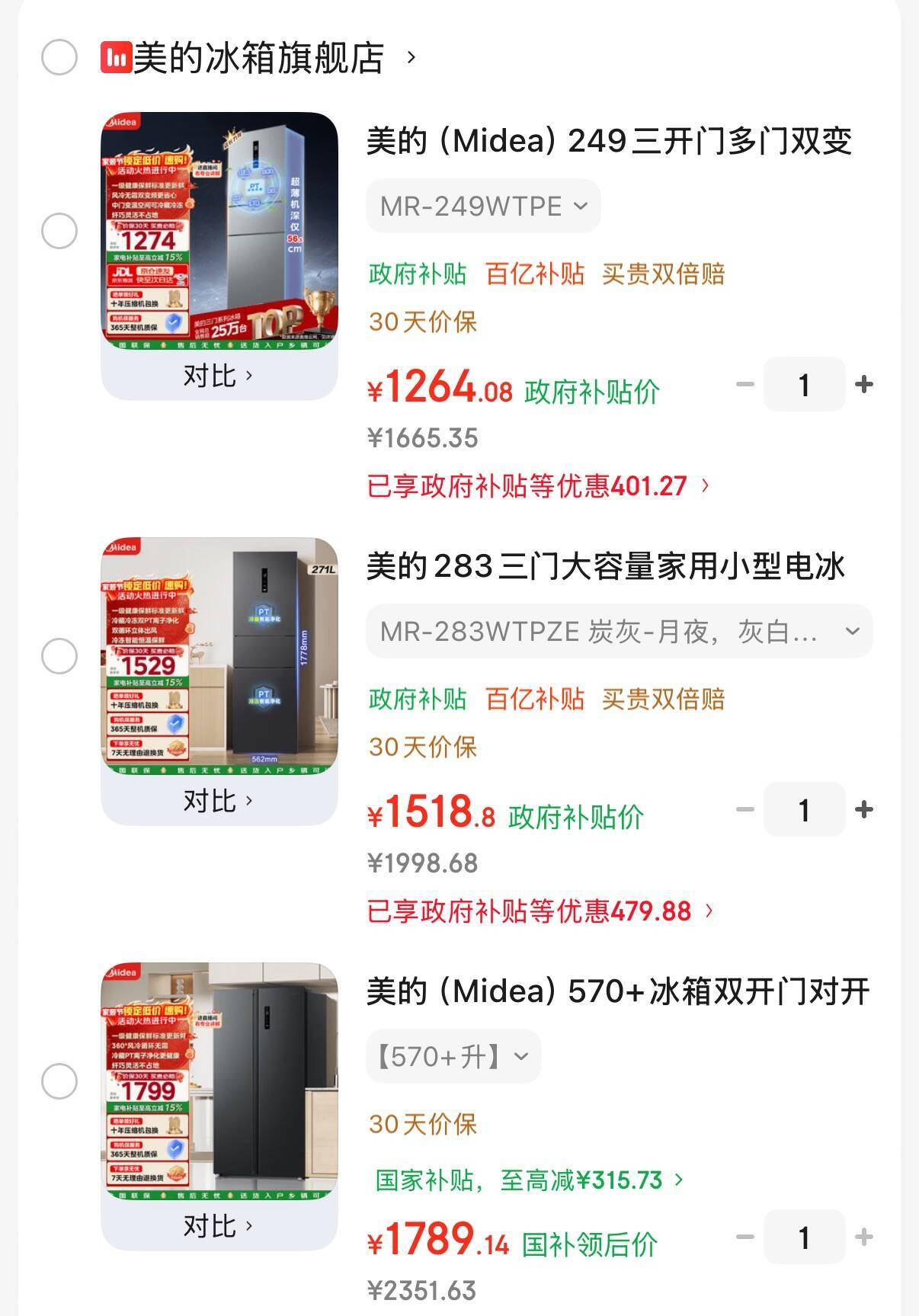Compare the 美的 283 三门 refrigerator
The height and width of the screenshot is (1316, 919).
point(218,801)
